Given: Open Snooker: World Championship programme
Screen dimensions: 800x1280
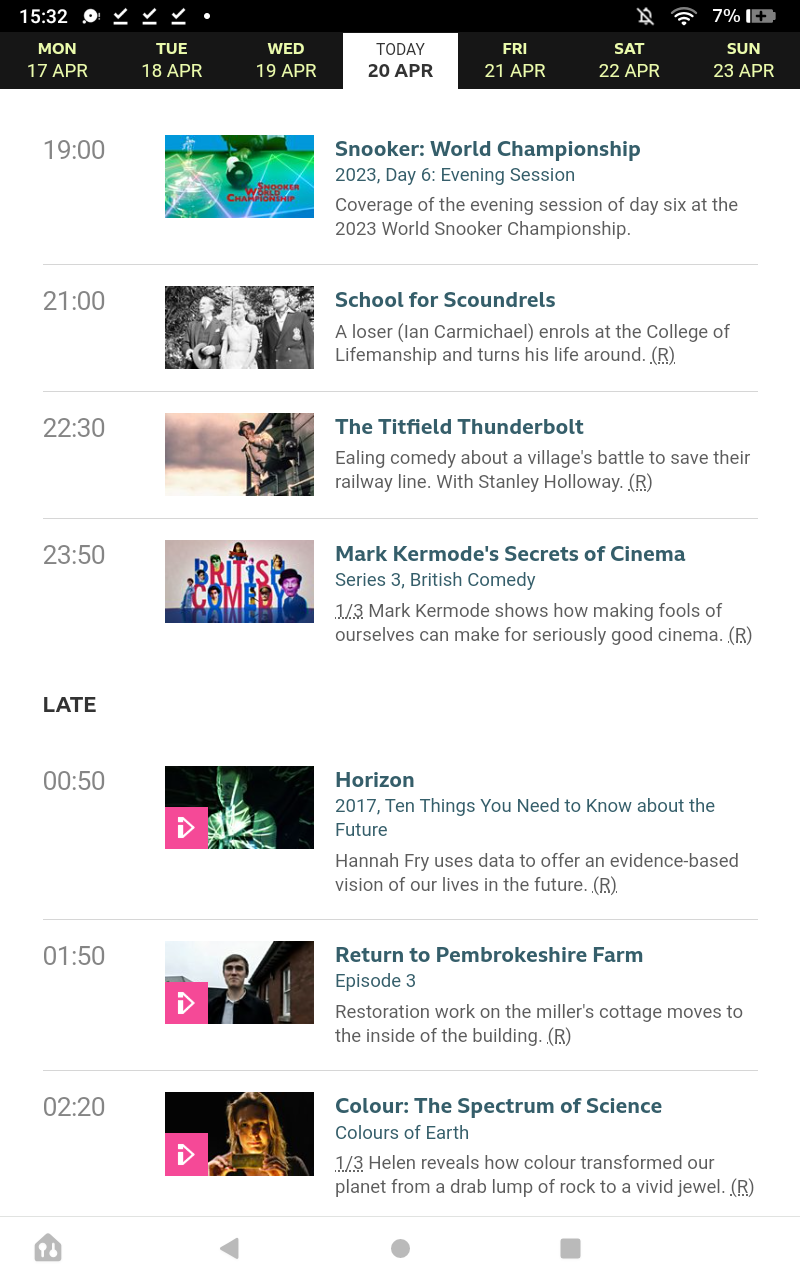Looking at the screenshot, I should pos(487,149).
